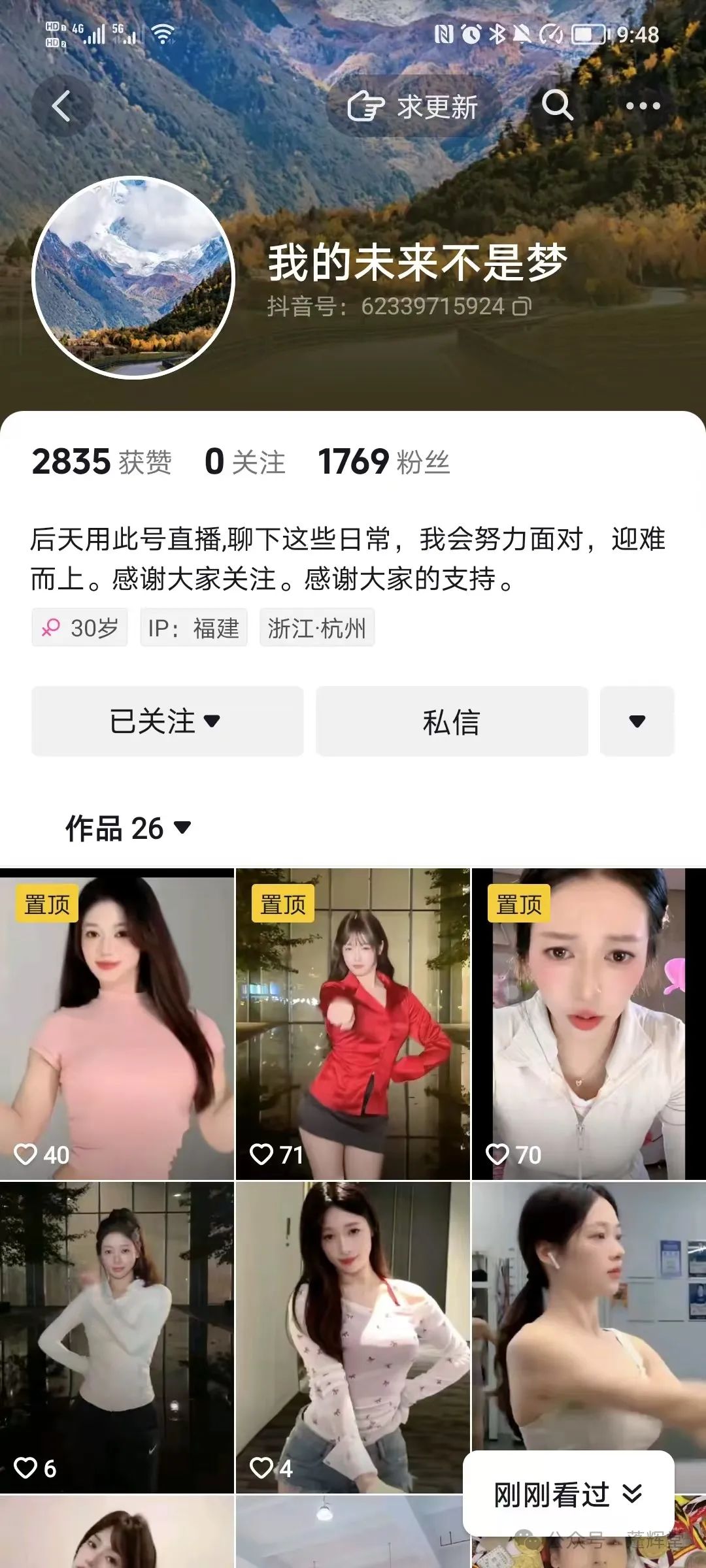Tap the 私信 message button

point(452,721)
